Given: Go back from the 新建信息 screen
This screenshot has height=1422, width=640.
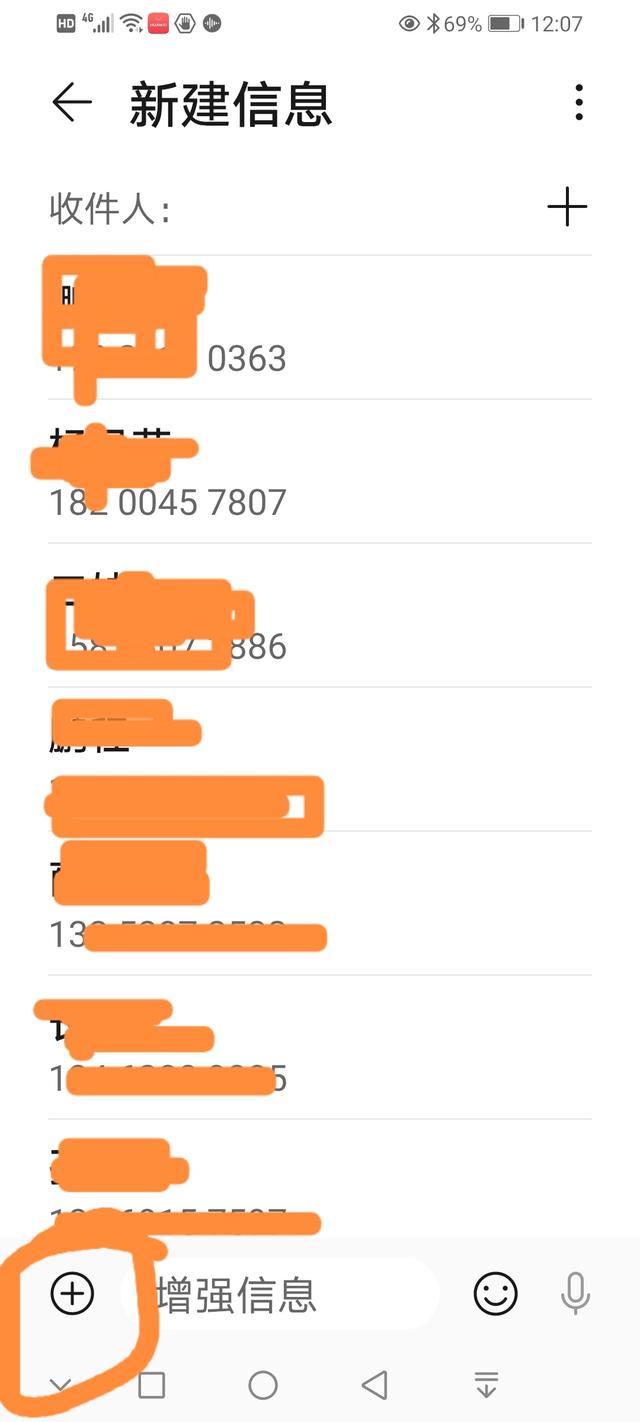Looking at the screenshot, I should pyautogui.click(x=72, y=102).
